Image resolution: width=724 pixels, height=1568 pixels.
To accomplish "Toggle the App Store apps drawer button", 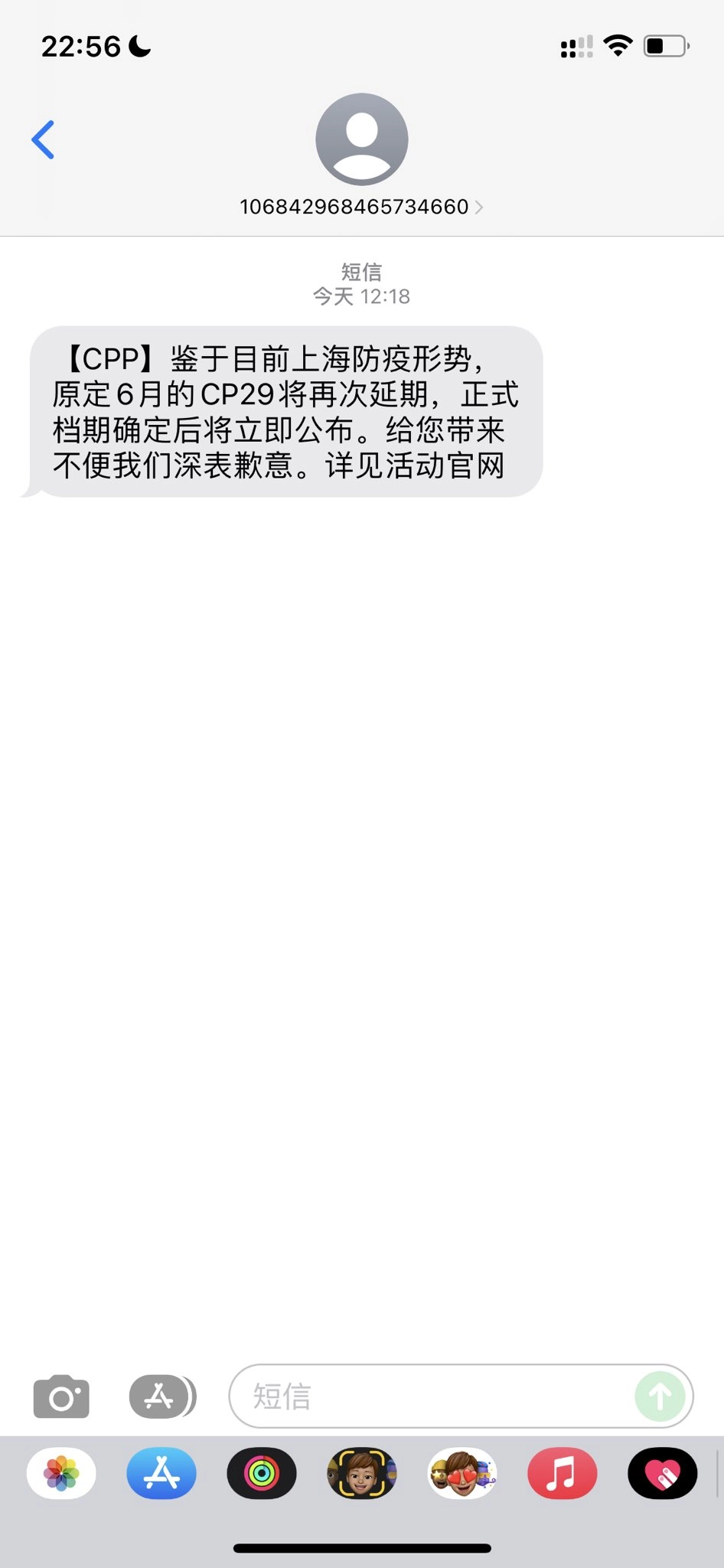I will (x=162, y=1396).
